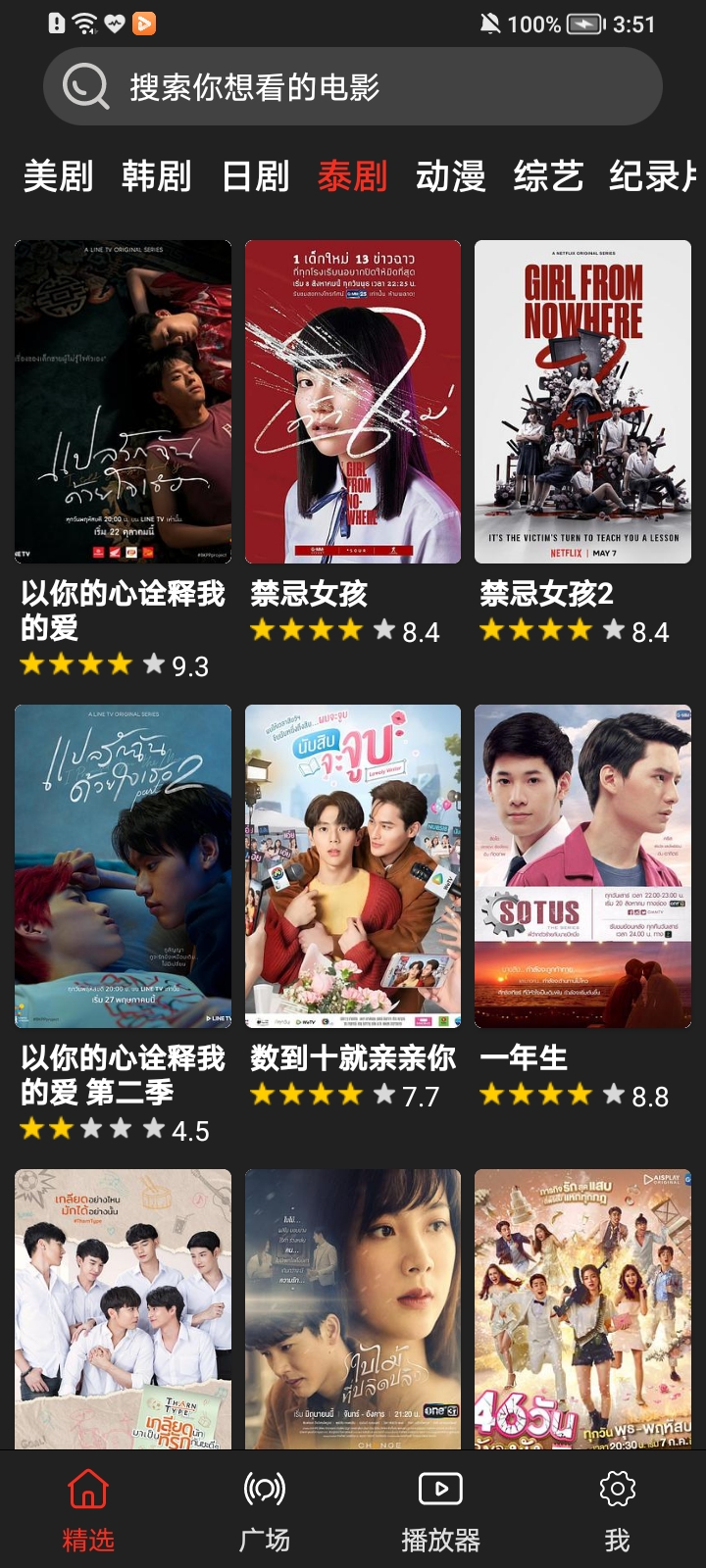The height and width of the screenshot is (1568, 706).
Task: Switch to the 美剧 category tab
Action: tap(58, 176)
